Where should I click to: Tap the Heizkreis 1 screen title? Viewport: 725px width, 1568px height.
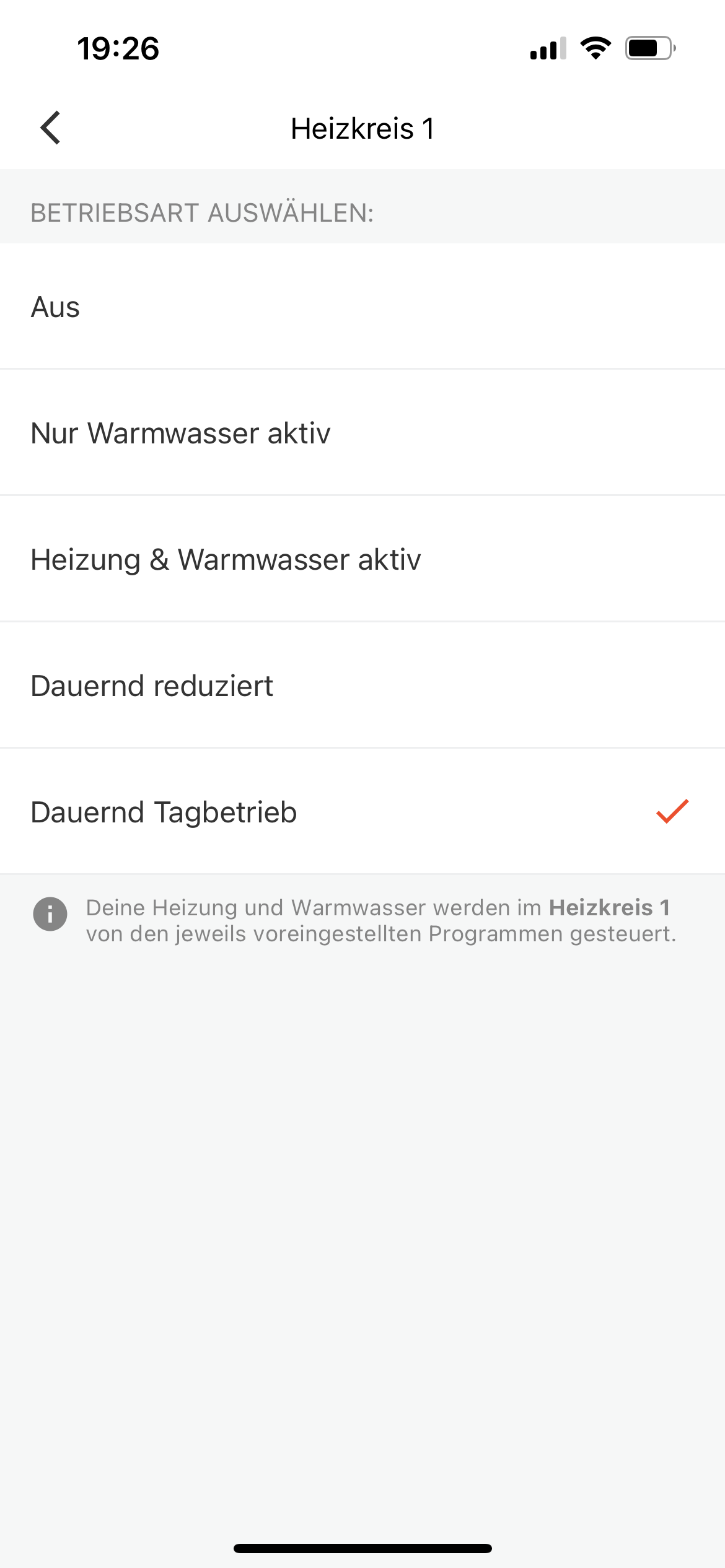pos(362,128)
